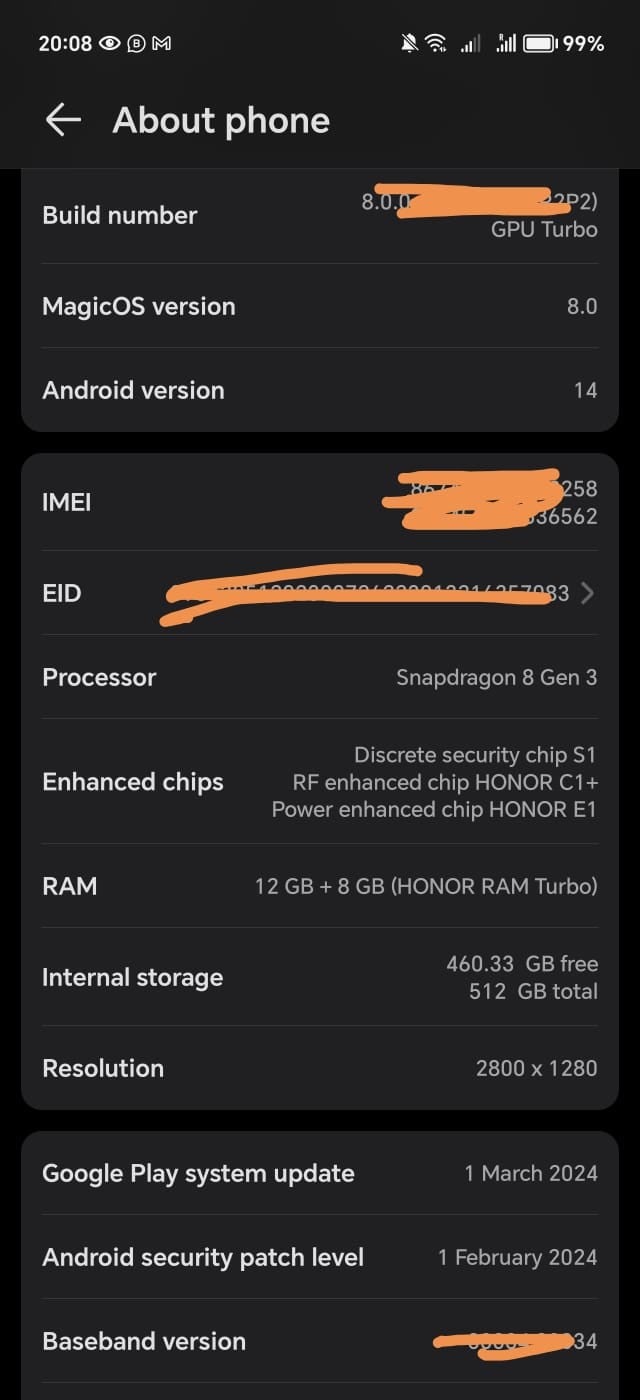Open the EID details row
Image resolution: width=640 pixels, height=1400 pixels.
pyautogui.click(x=320, y=593)
